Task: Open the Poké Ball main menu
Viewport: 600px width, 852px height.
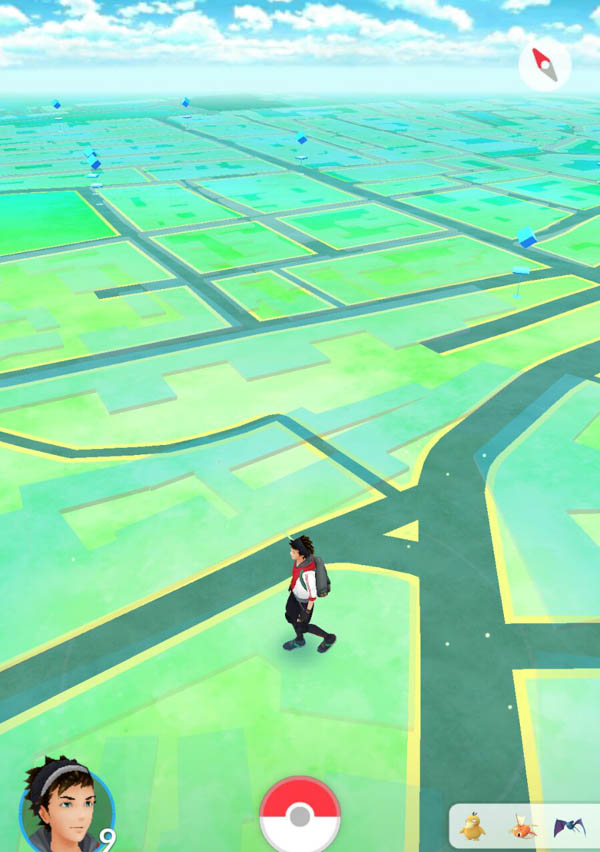Action: click(x=300, y=814)
